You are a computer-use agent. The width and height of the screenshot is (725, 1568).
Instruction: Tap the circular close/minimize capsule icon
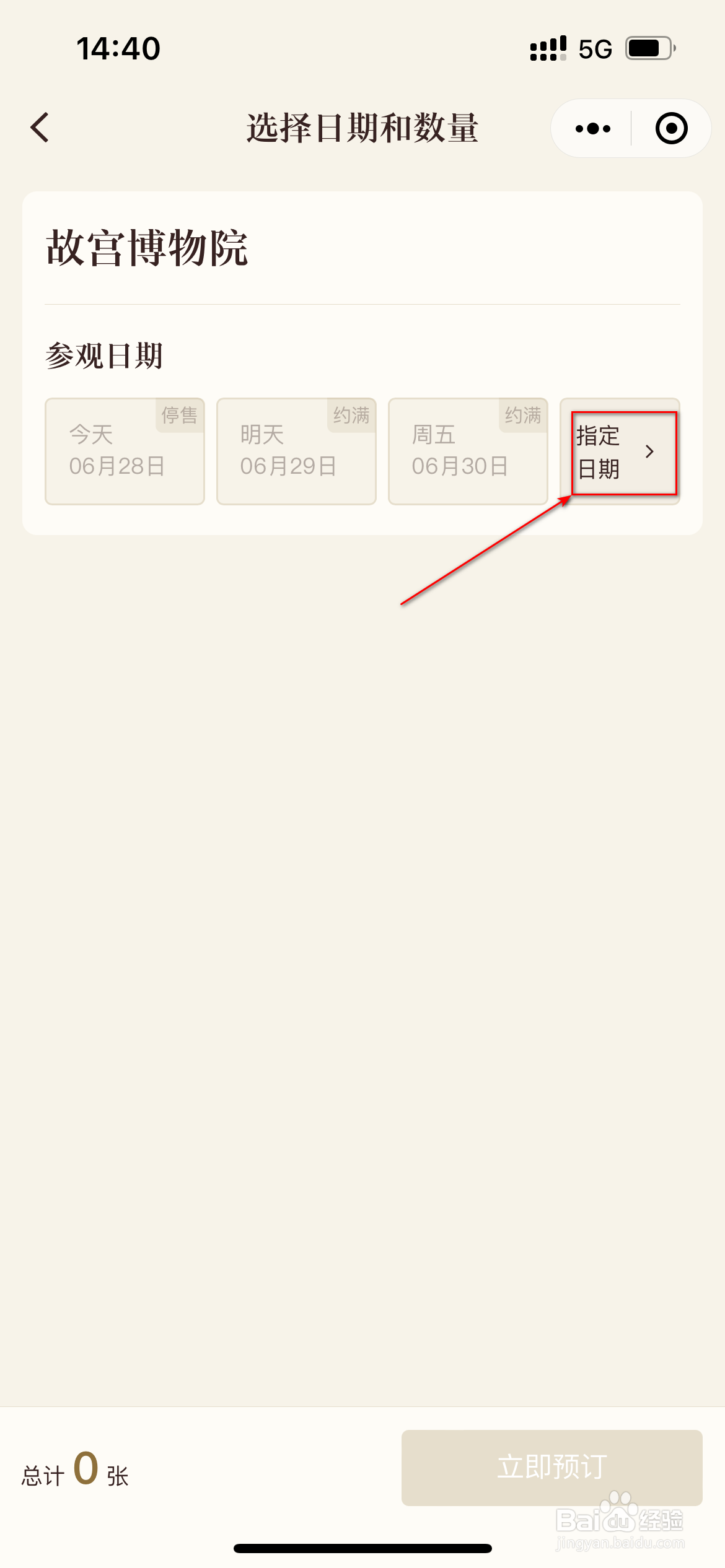670,128
